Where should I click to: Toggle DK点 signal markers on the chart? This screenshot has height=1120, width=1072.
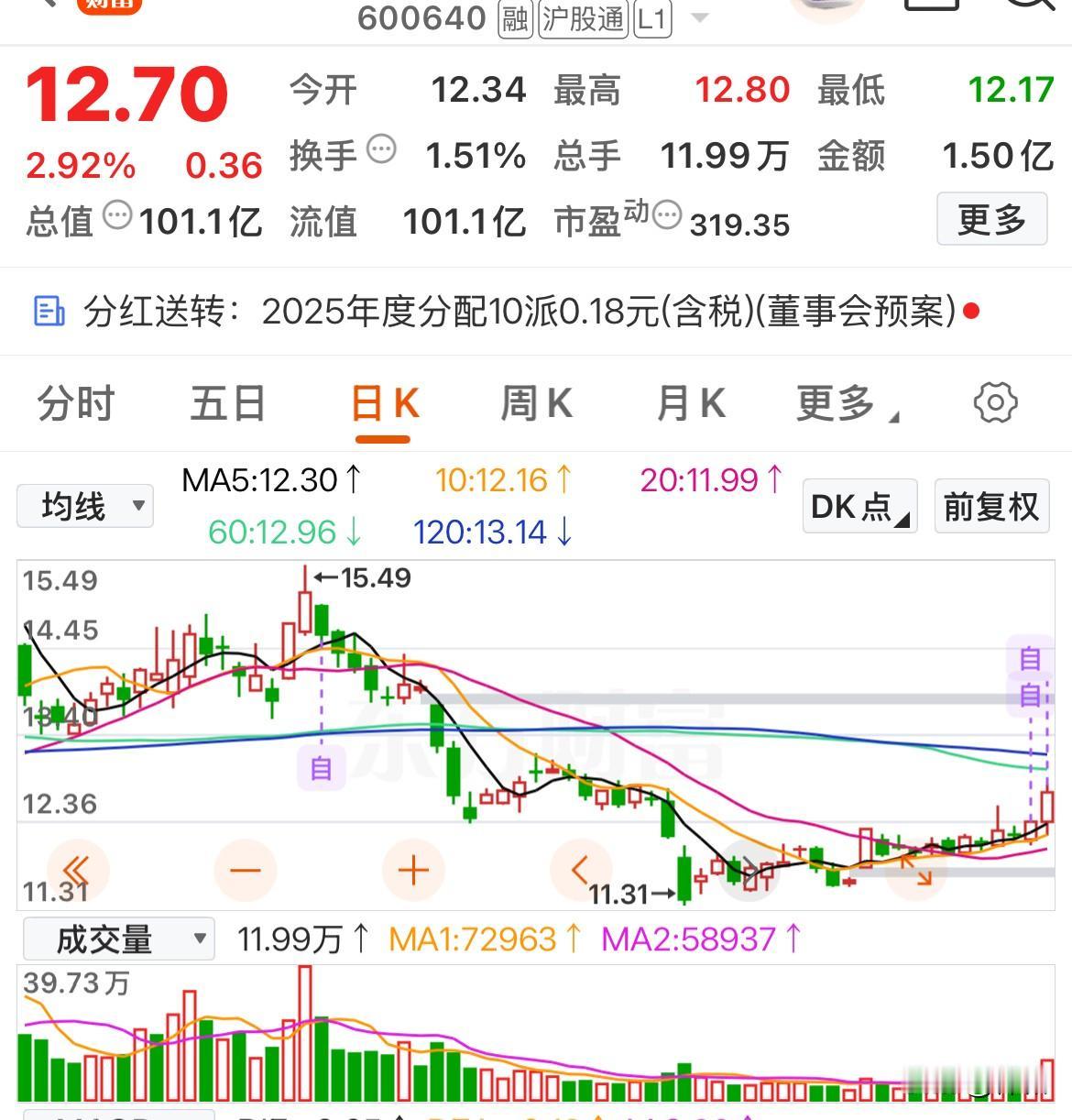[x=858, y=506]
